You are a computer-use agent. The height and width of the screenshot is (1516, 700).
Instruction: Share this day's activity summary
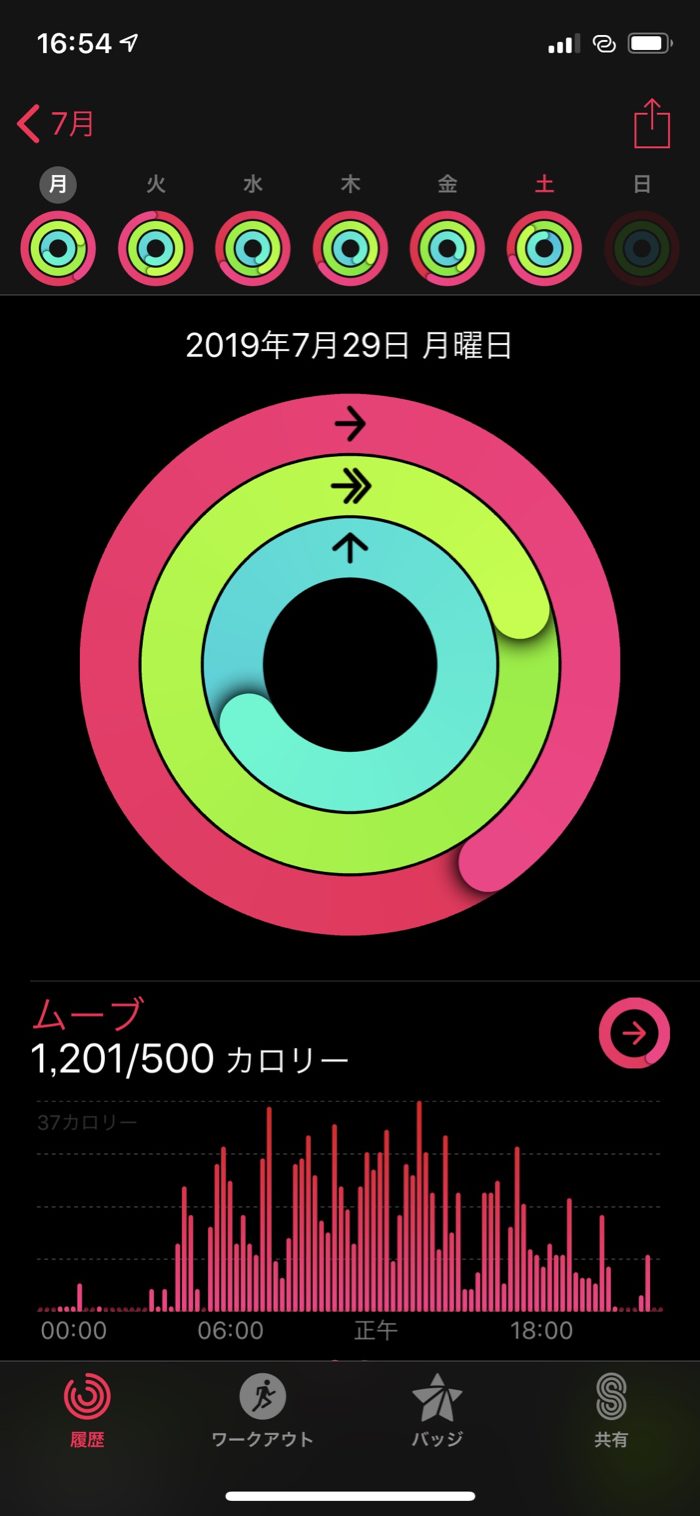point(651,125)
